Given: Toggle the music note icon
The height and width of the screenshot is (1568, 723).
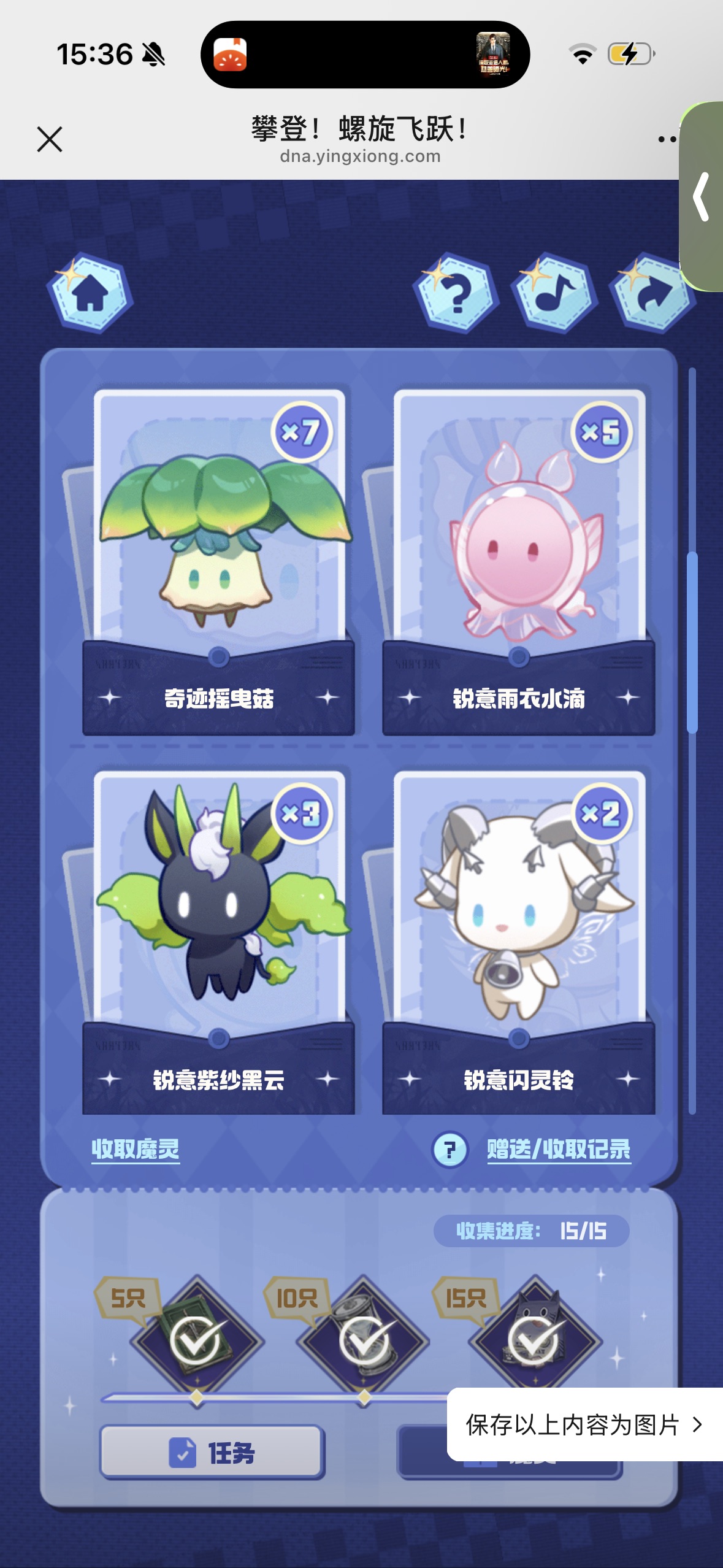Looking at the screenshot, I should (x=554, y=293).
